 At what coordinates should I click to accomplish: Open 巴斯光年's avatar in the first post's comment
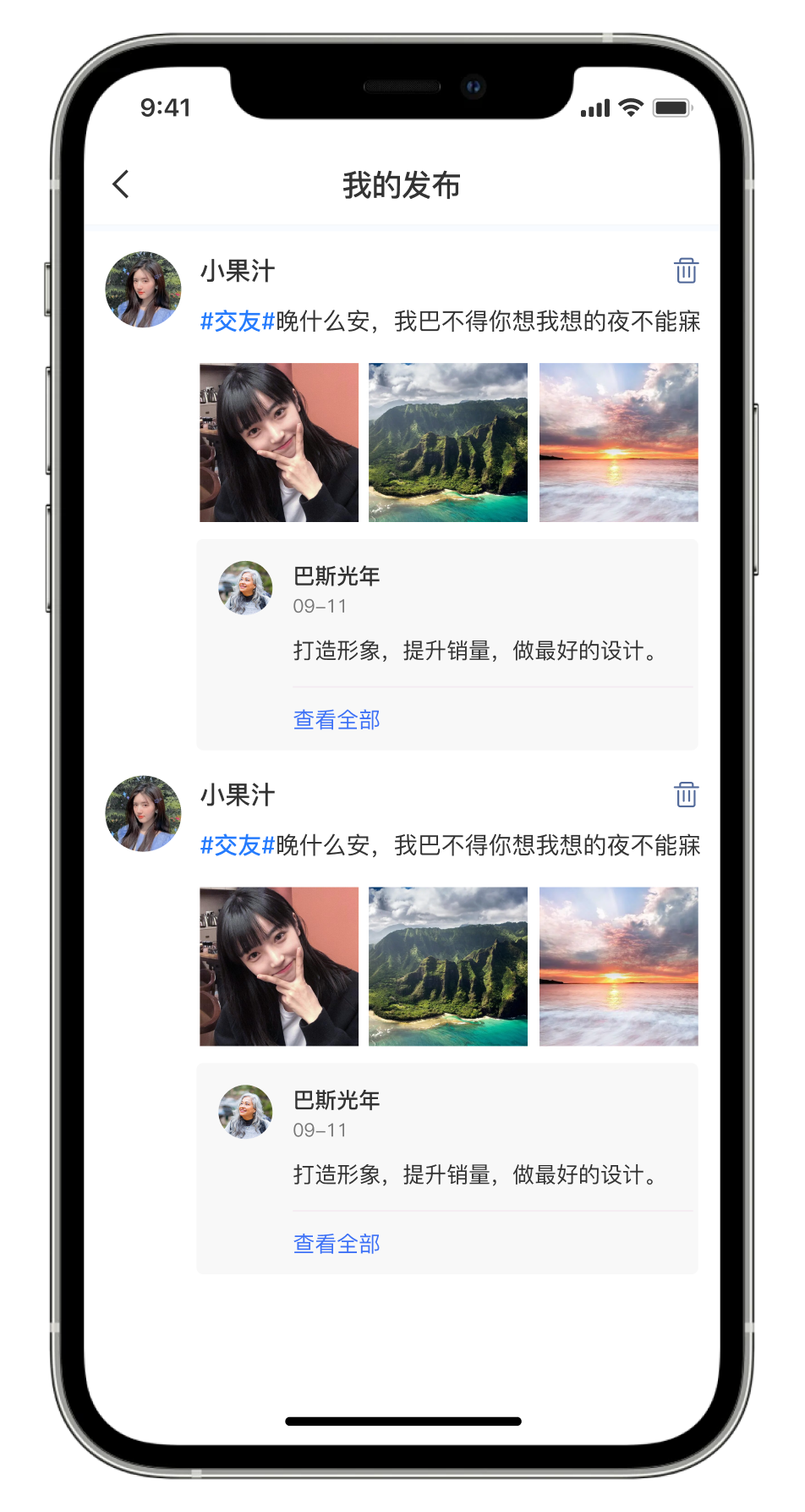click(245, 587)
